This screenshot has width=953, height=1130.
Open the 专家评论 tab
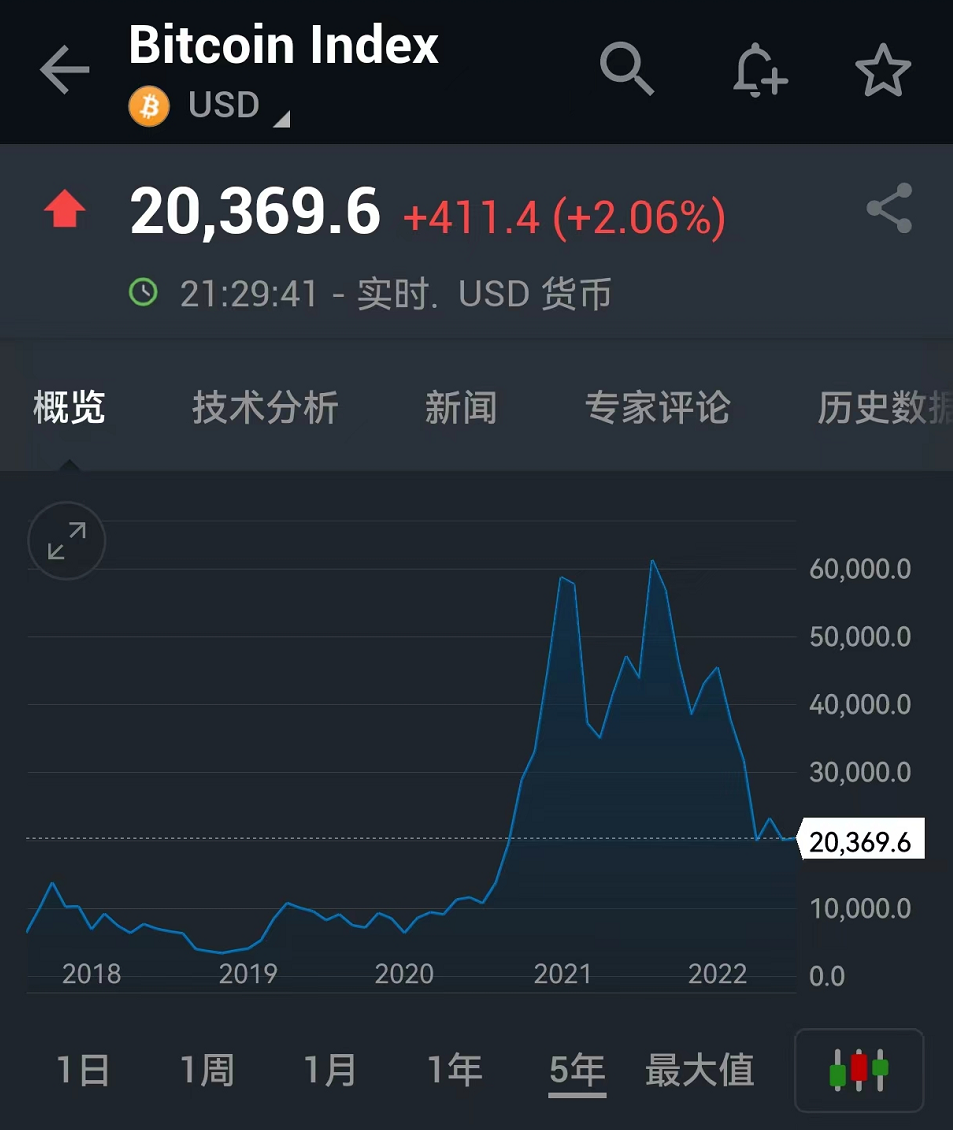tap(657, 408)
